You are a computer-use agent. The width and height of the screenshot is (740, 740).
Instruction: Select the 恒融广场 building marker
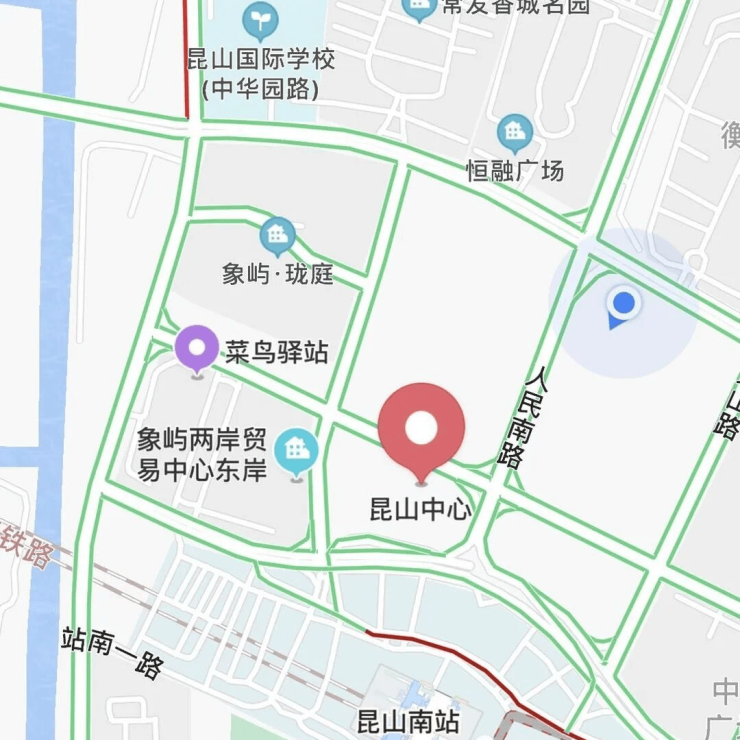point(515,132)
